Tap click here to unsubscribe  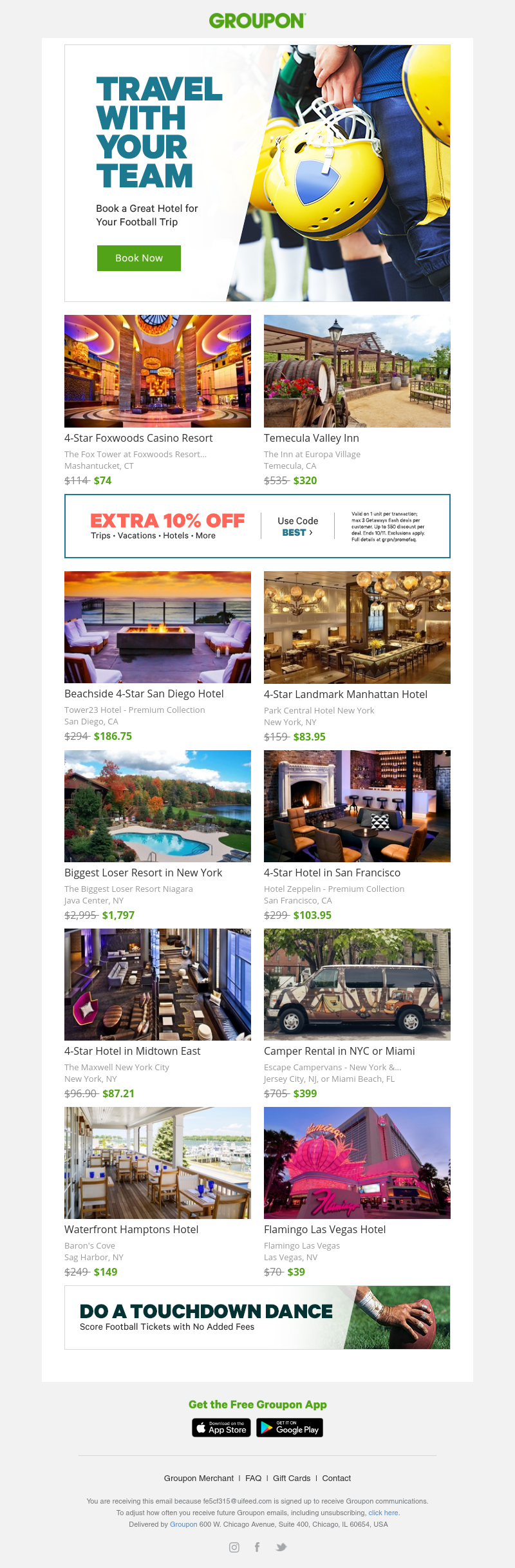tap(383, 1513)
